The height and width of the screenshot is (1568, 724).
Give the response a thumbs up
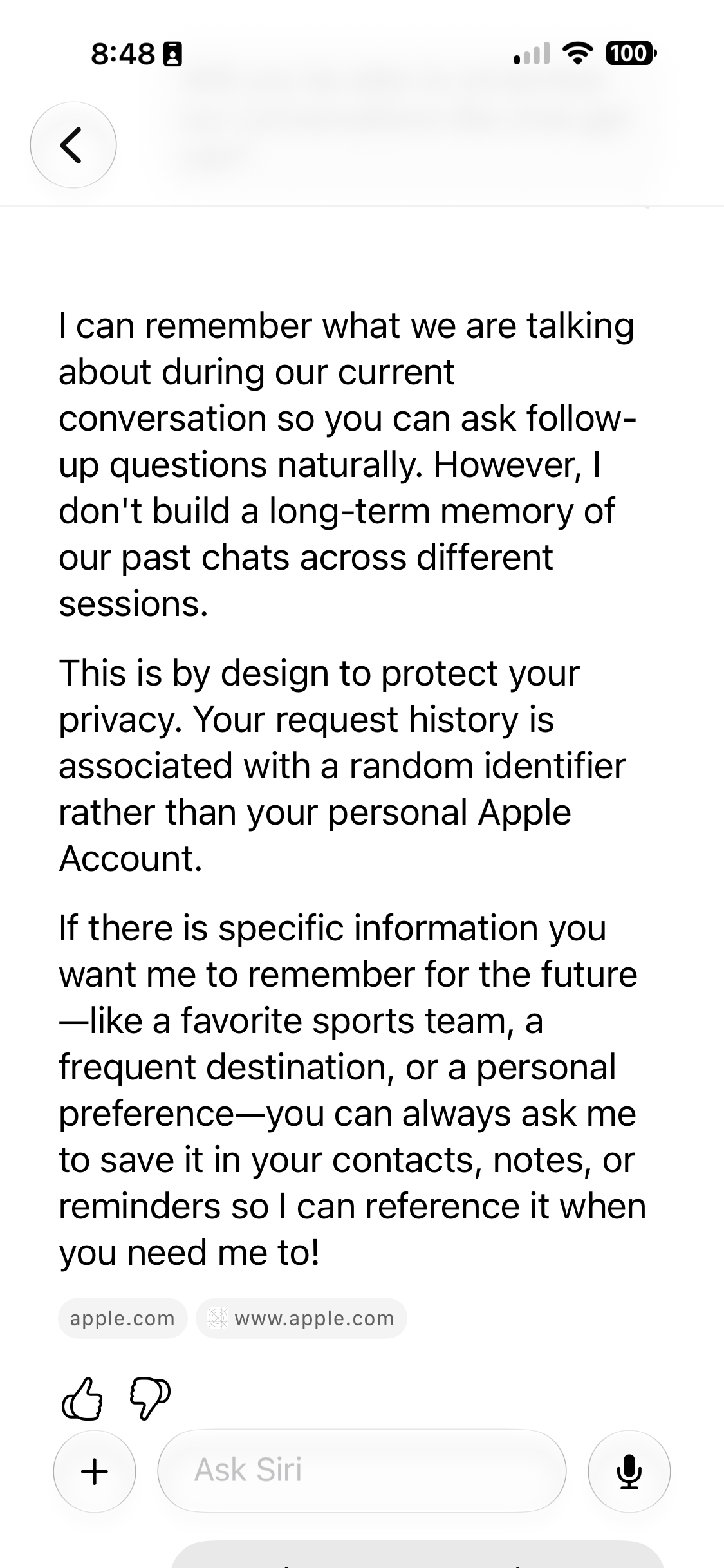pyautogui.click(x=81, y=1399)
